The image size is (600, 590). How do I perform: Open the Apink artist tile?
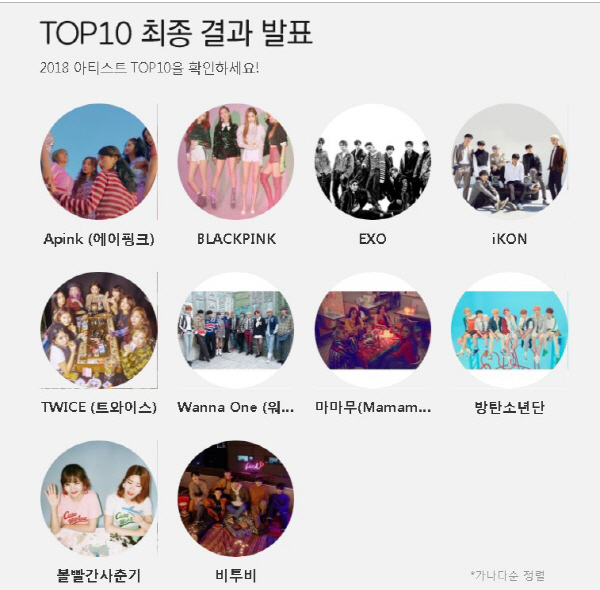98,162
